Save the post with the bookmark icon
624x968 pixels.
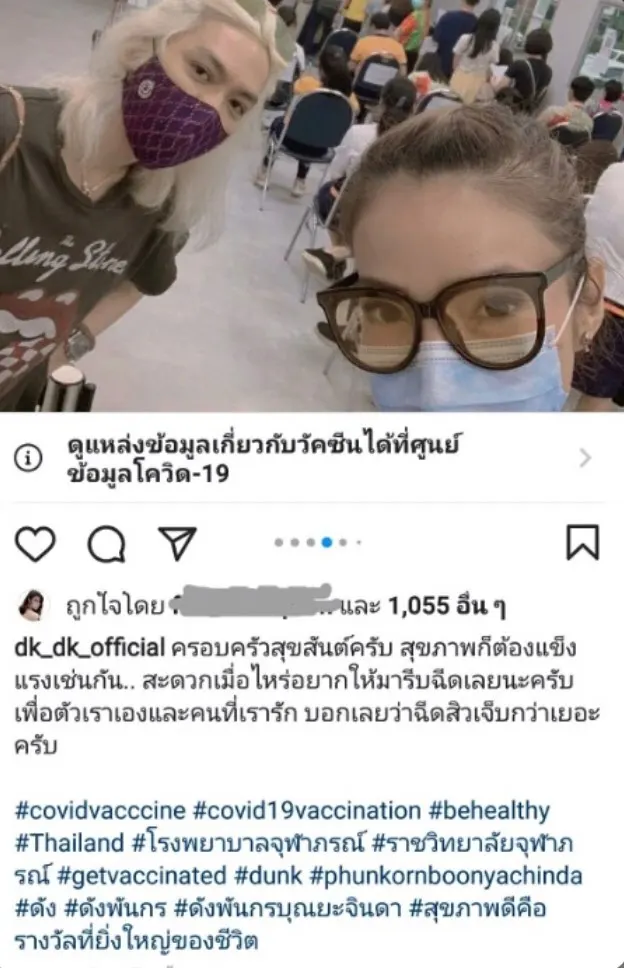tap(582, 542)
